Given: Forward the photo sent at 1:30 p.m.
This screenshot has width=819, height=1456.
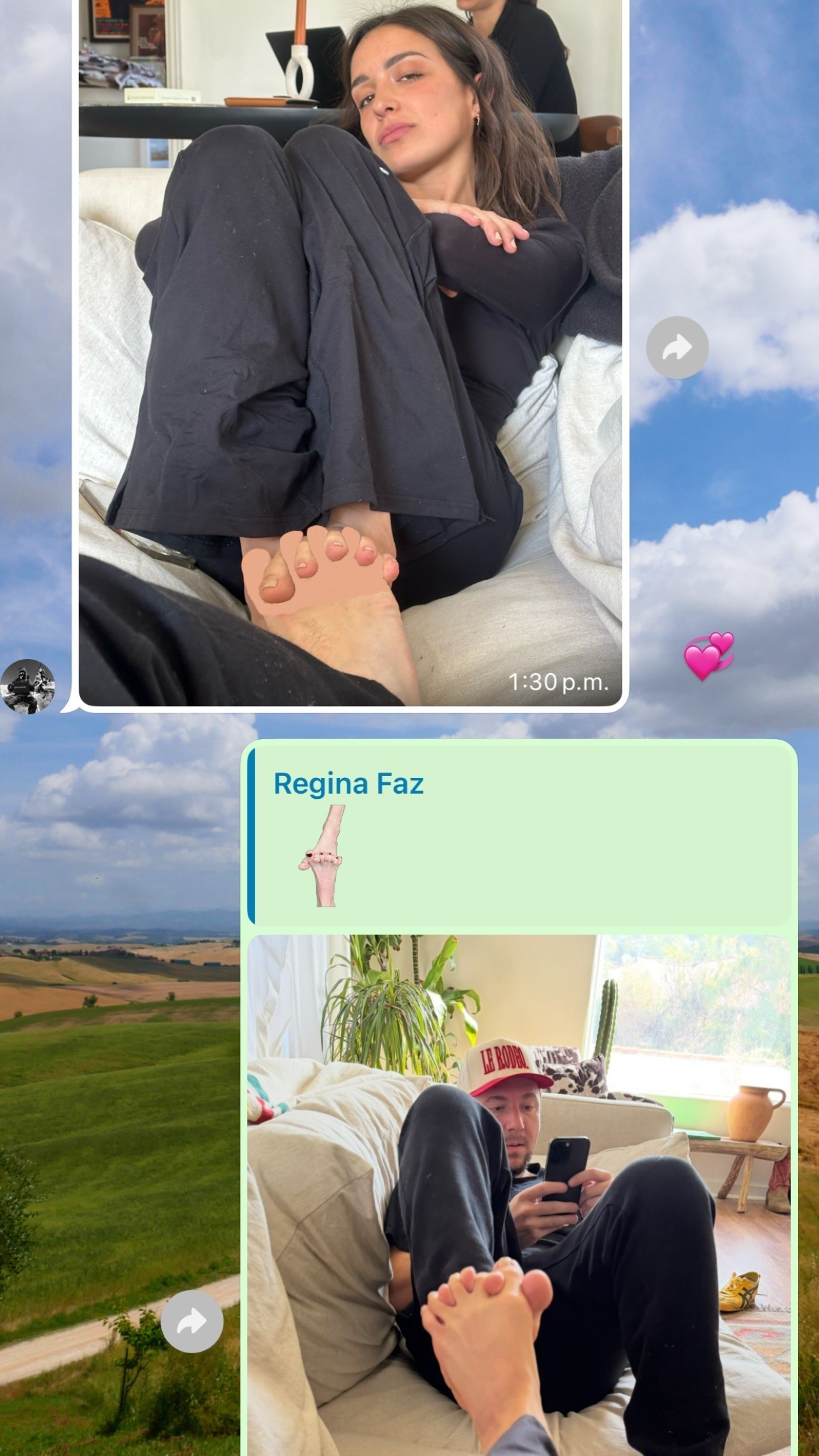Looking at the screenshot, I should [677, 347].
